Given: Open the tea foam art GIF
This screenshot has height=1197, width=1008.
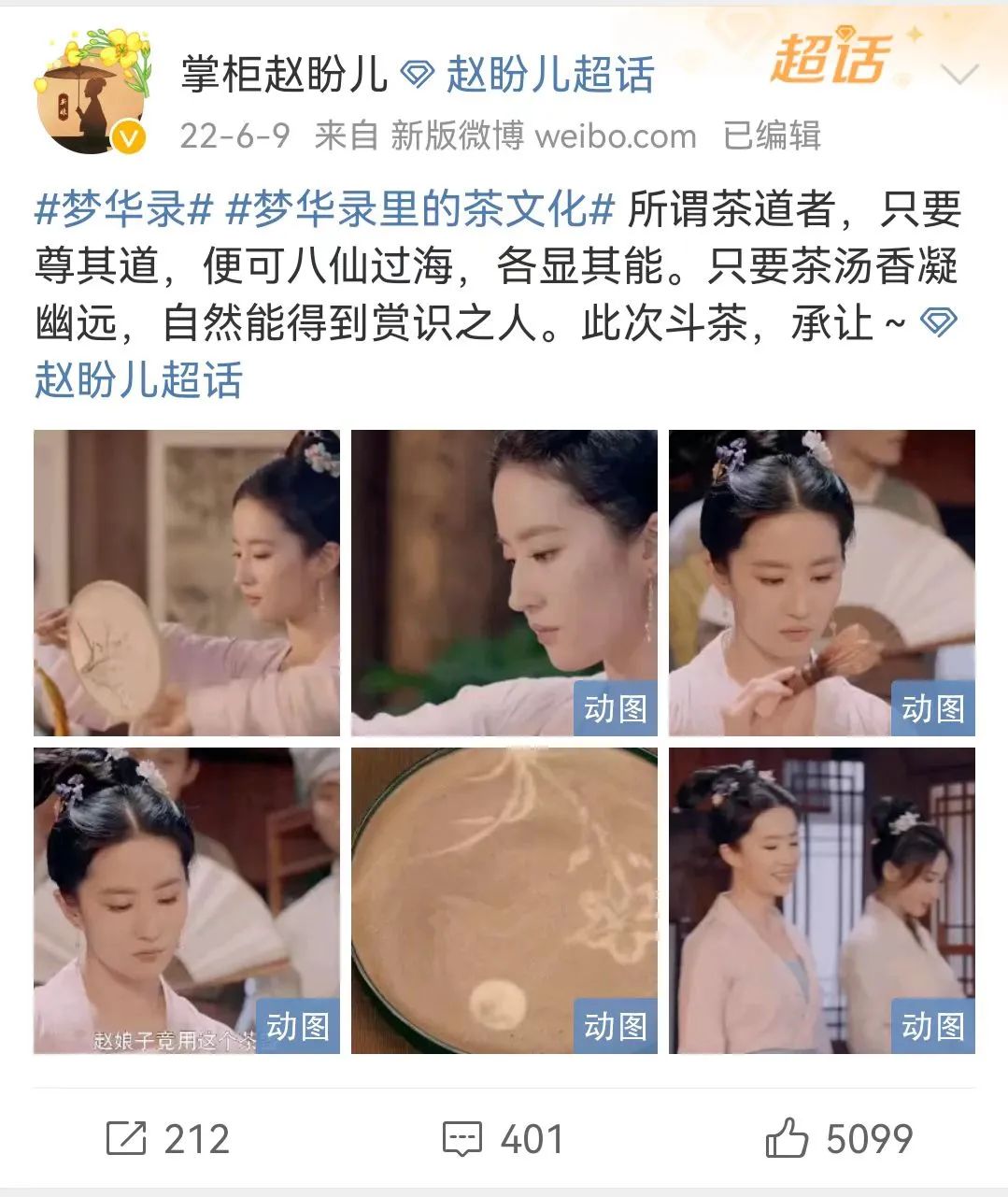Looking at the screenshot, I should [504, 901].
